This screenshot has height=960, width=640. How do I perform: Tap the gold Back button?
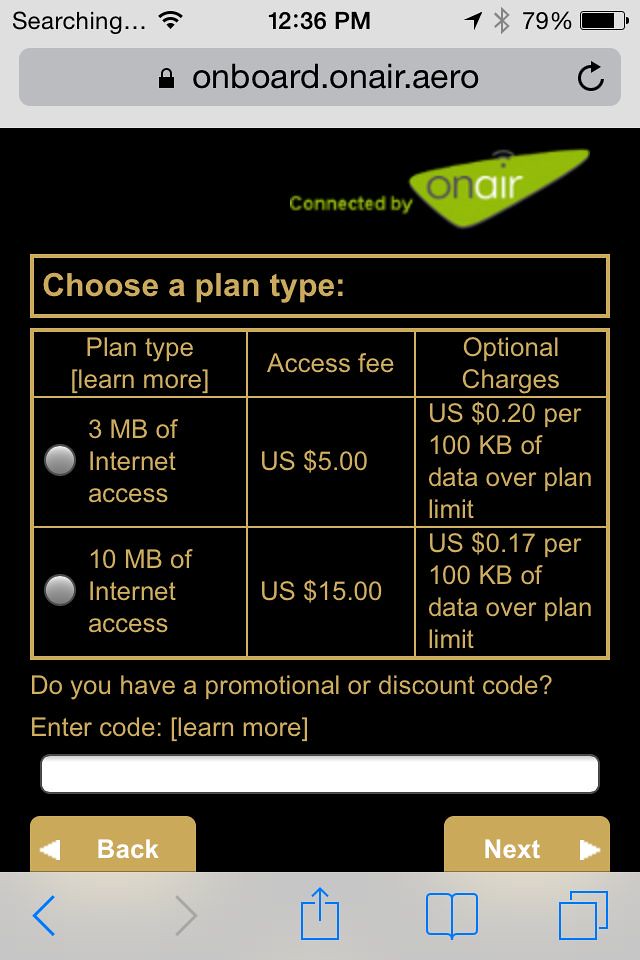113,847
